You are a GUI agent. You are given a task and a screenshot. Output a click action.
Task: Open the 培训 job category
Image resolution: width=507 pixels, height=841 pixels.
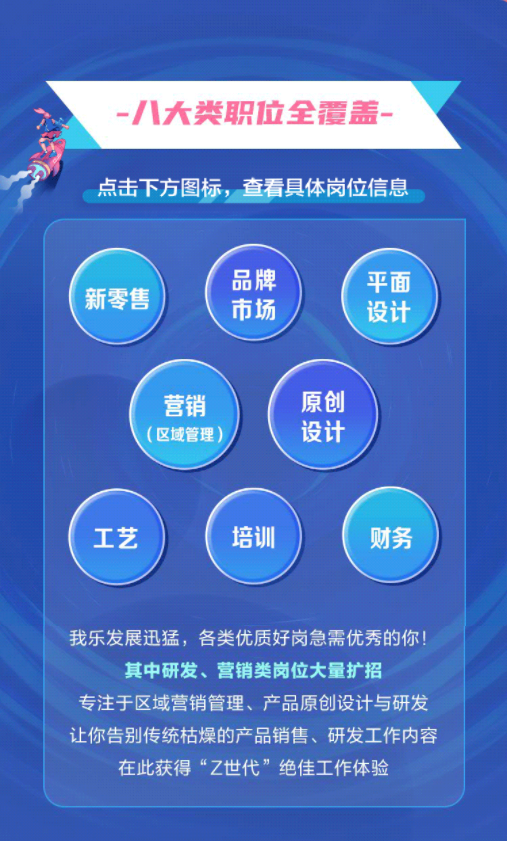[253, 535]
